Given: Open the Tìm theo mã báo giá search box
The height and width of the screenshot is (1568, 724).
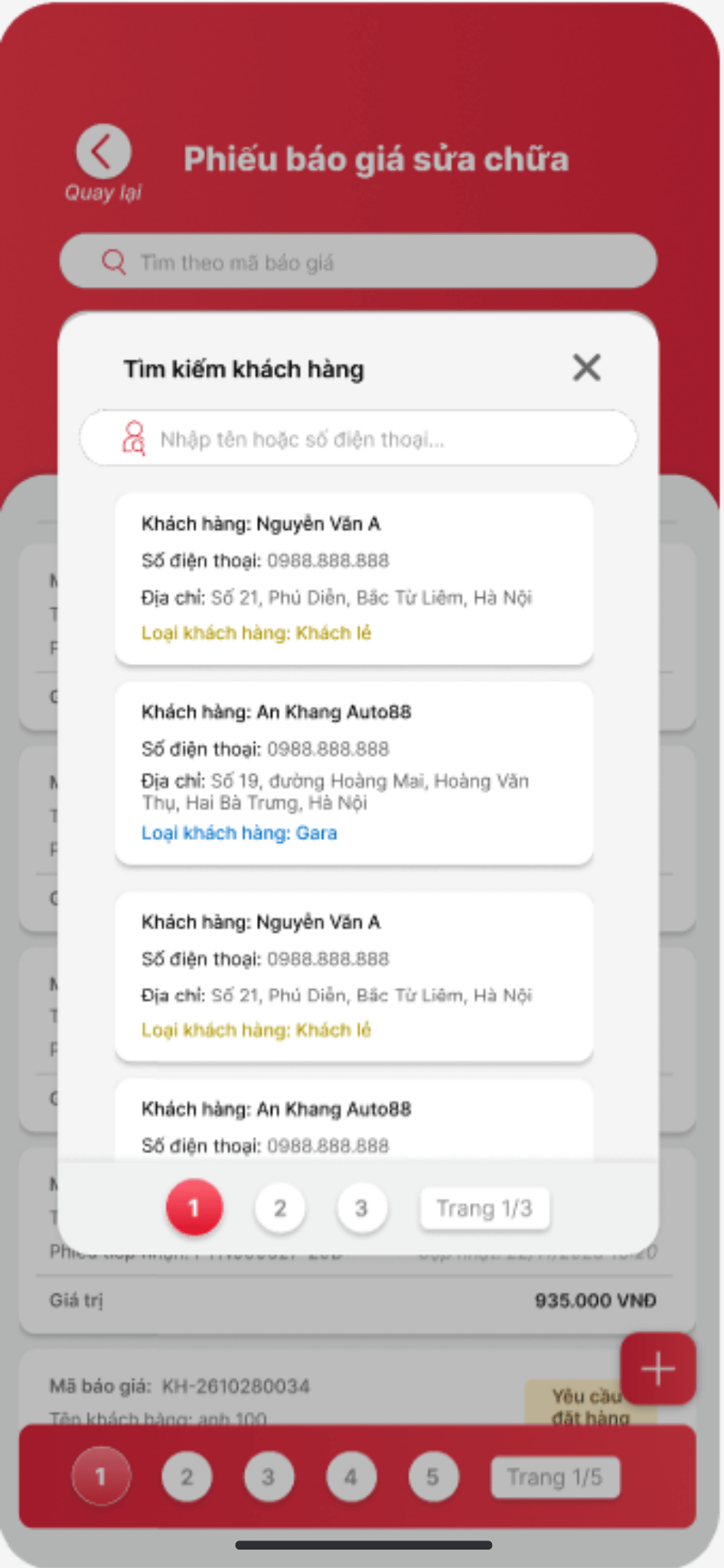Looking at the screenshot, I should click(x=358, y=262).
